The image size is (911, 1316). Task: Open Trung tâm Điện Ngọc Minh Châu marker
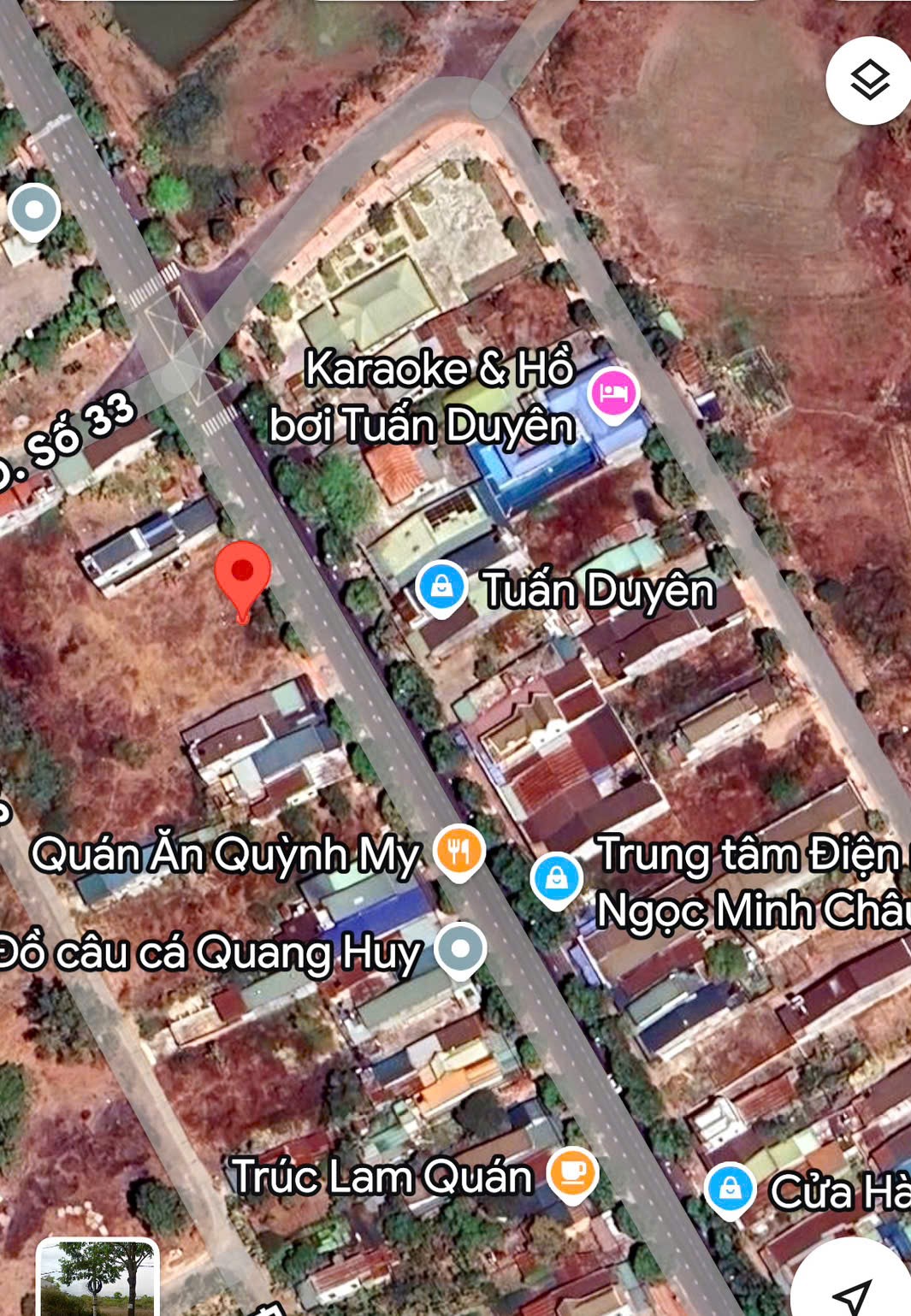[556, 878]
